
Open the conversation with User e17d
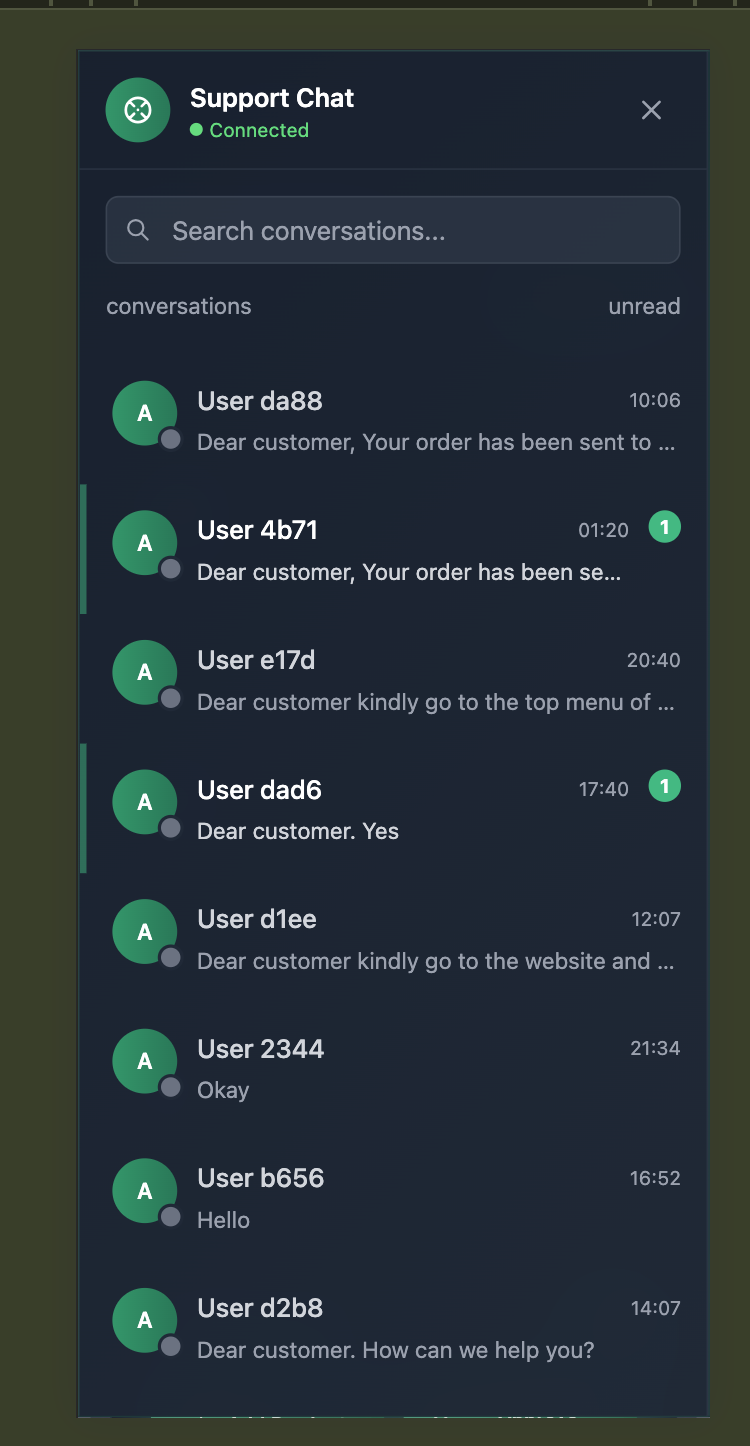pyautogui.click(x=393, y=679)
